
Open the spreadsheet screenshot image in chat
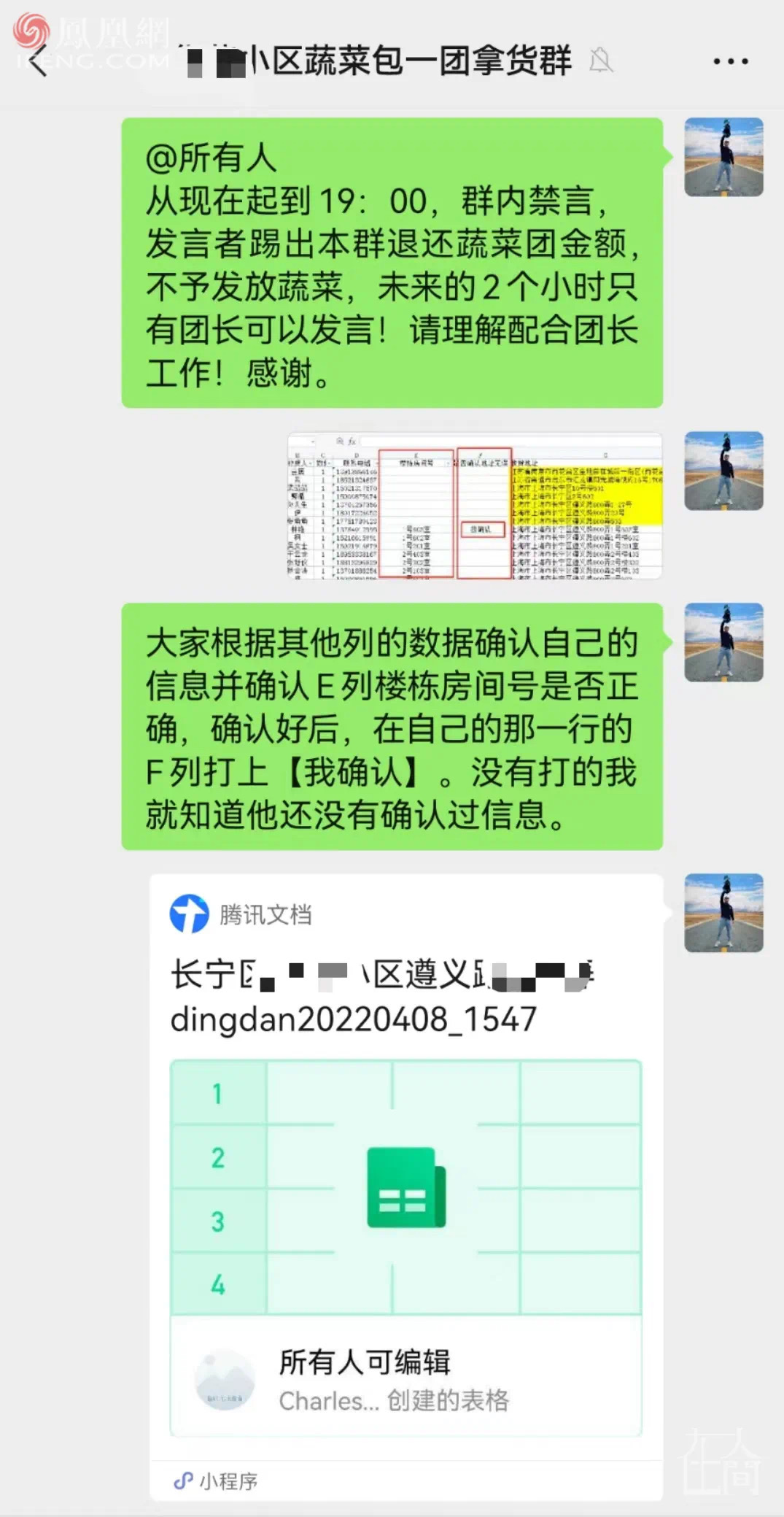click(475, 506)
